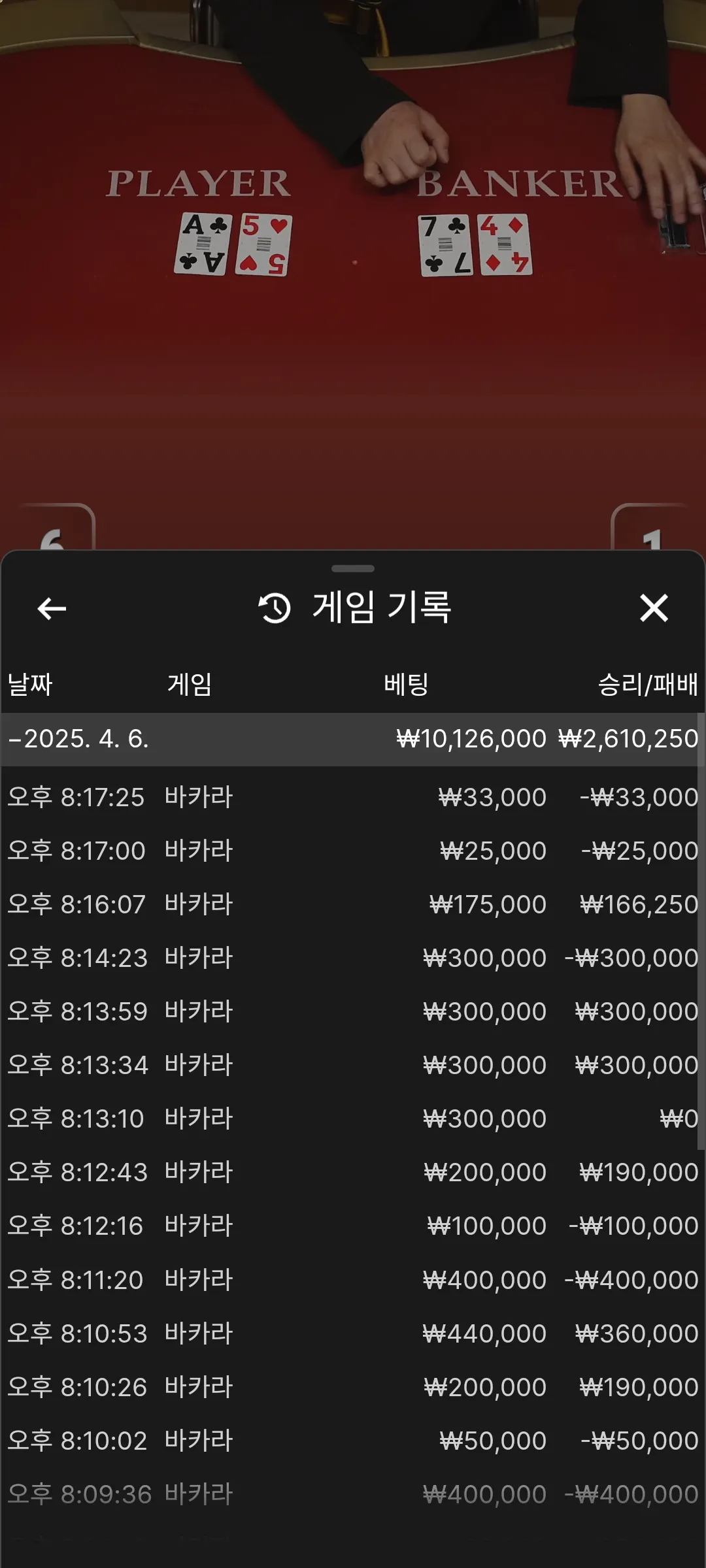Select the 오후 8:12:16 바카라 entry
706x1568 pixels.
pyautogui.click(x=349, y=1226)
